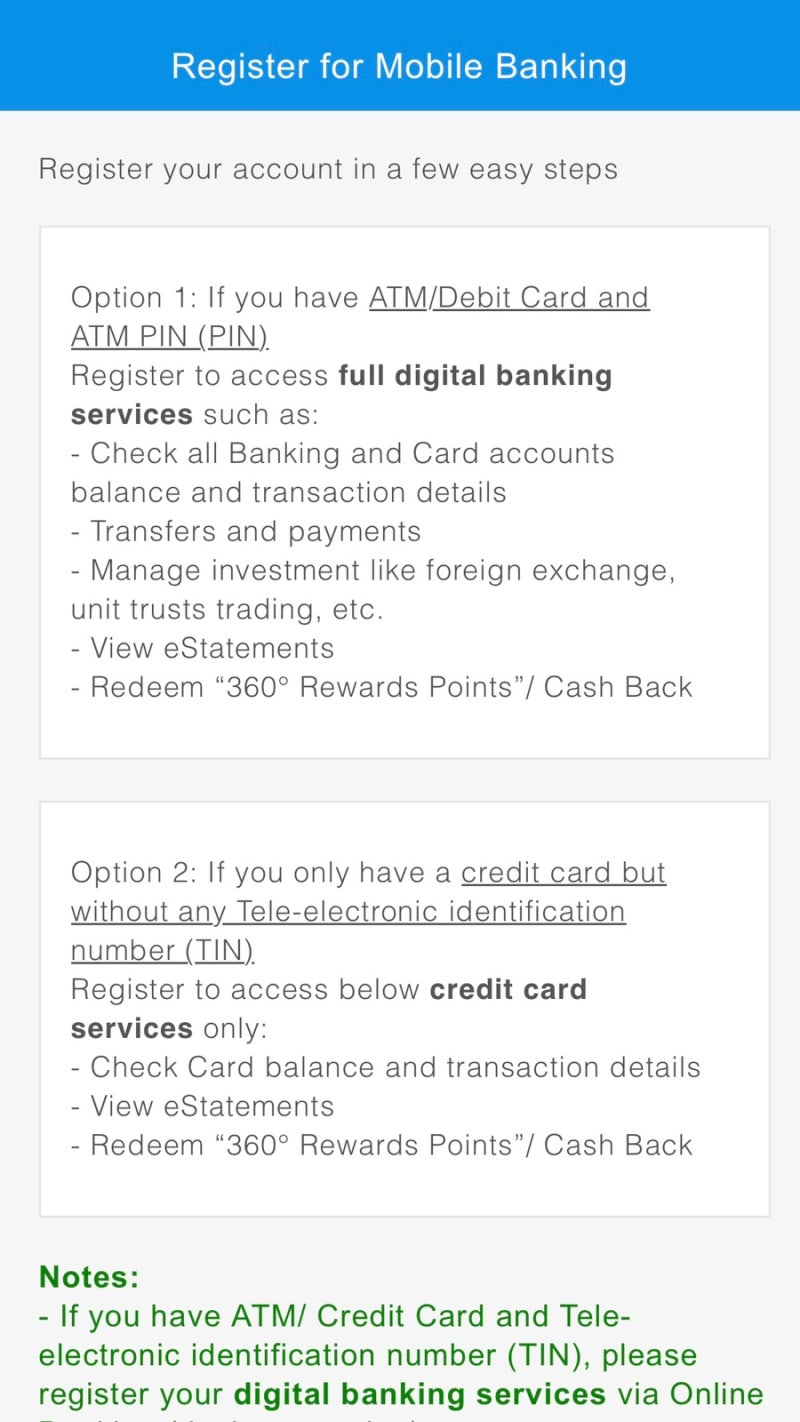The image size is (800, 1422).
Task: Tap the Notes section heading
Action: pos(88,1277)
